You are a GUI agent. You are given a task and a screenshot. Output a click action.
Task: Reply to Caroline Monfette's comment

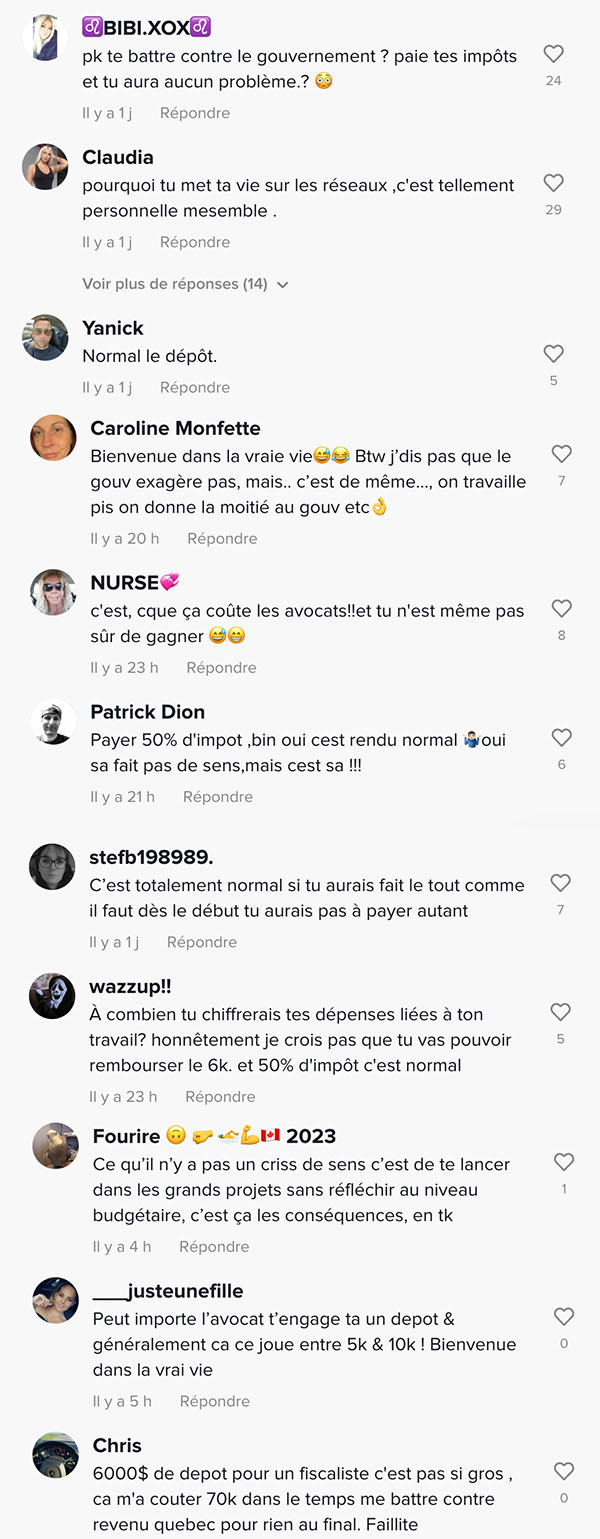[x=222, y=538]
